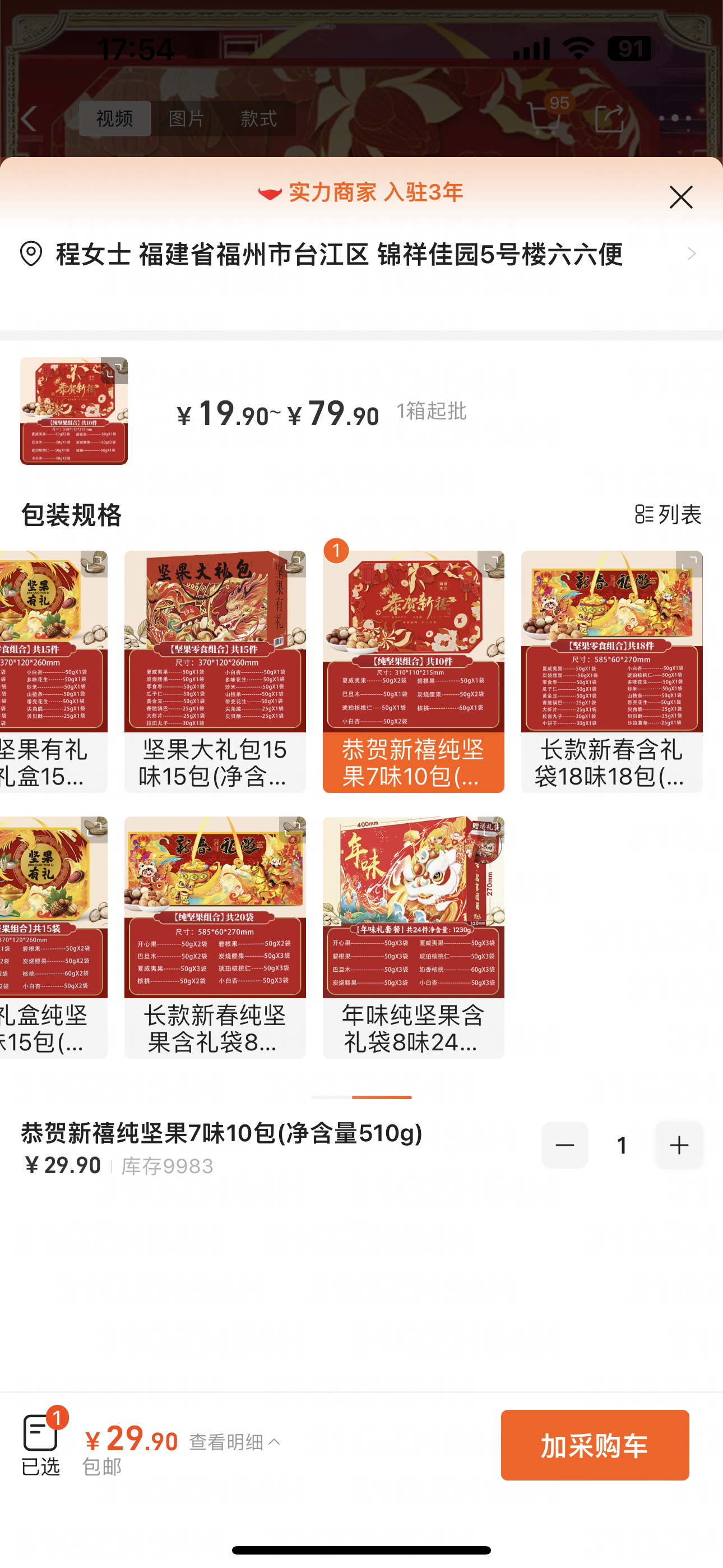The height and width of the screenshot is (1568, 723).
Task: Select 长款新春纯坚果含礼袋 option
Action: [x=215, y=938]
